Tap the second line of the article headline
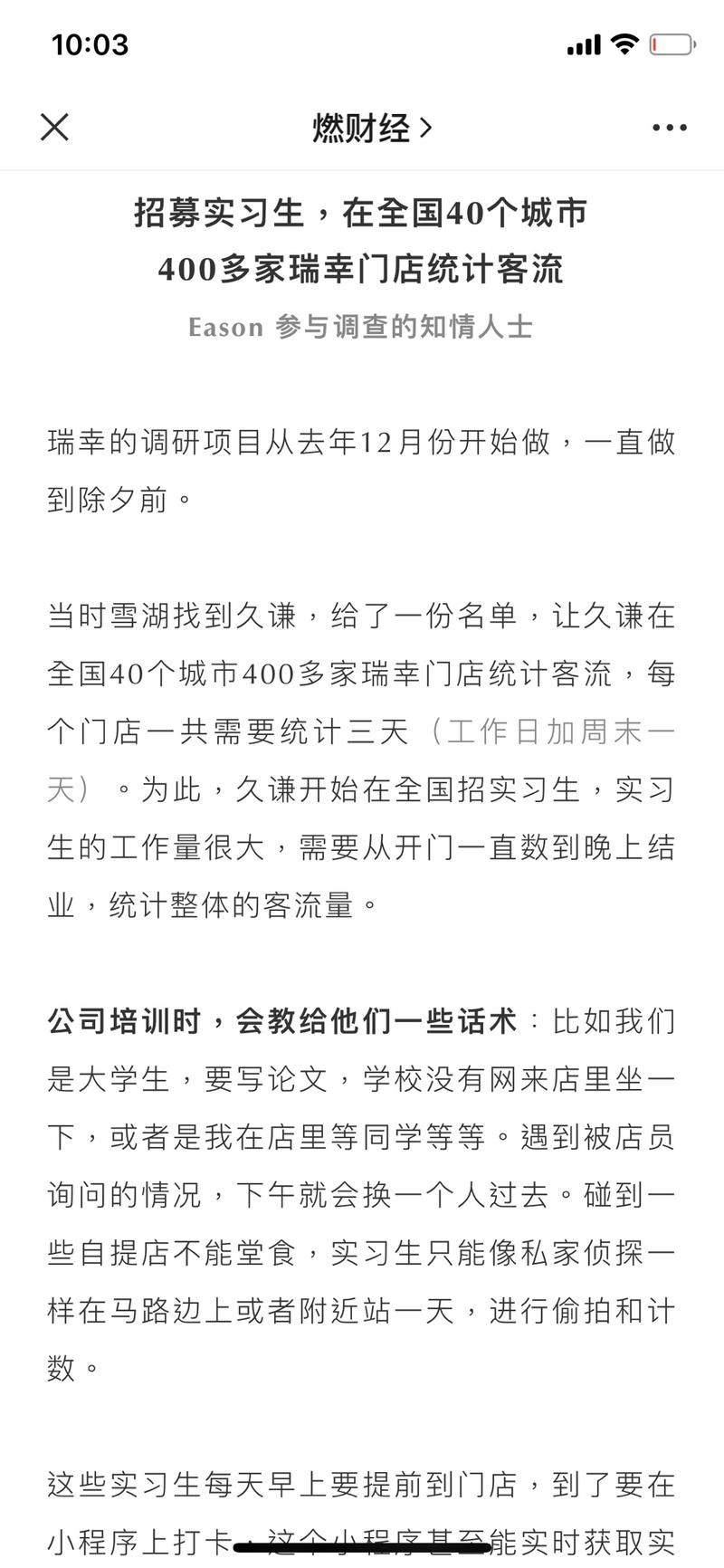 tap(362, 269)
